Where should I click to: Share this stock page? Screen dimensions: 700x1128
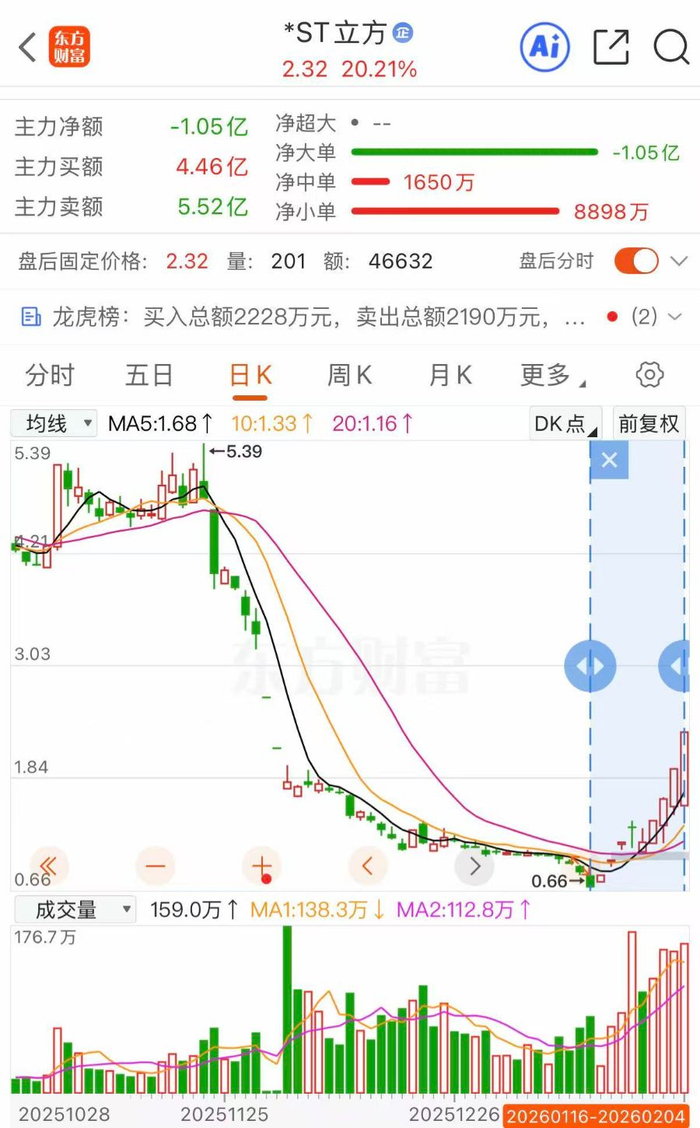coord(611,46)
